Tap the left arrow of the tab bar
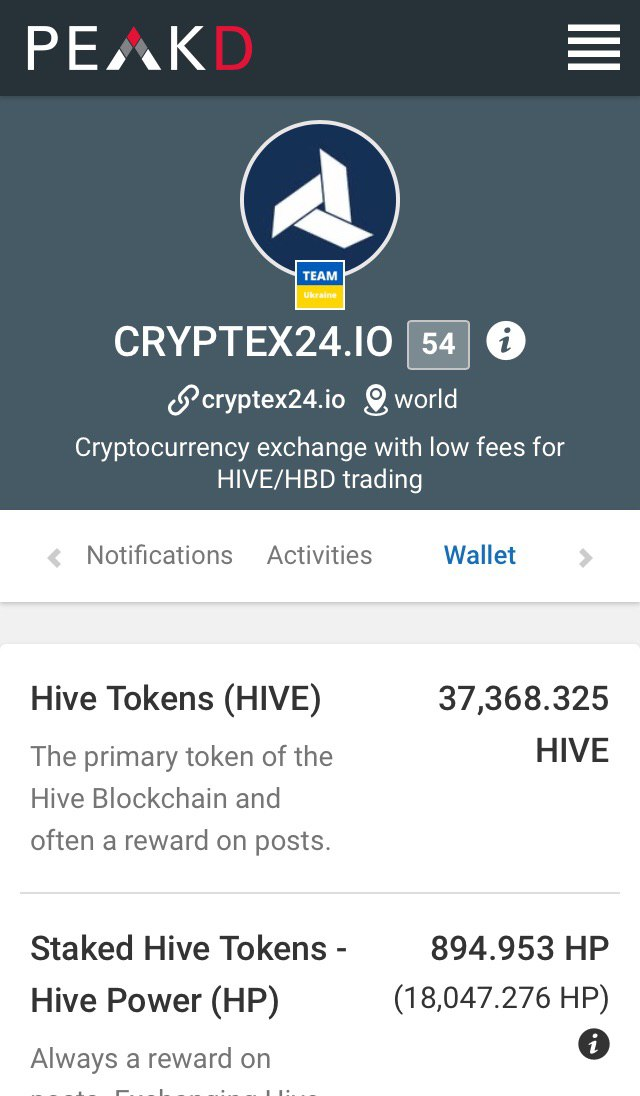Image resolution: width=640 pixels, height=1096 pixels. click(x=54, y=557)
